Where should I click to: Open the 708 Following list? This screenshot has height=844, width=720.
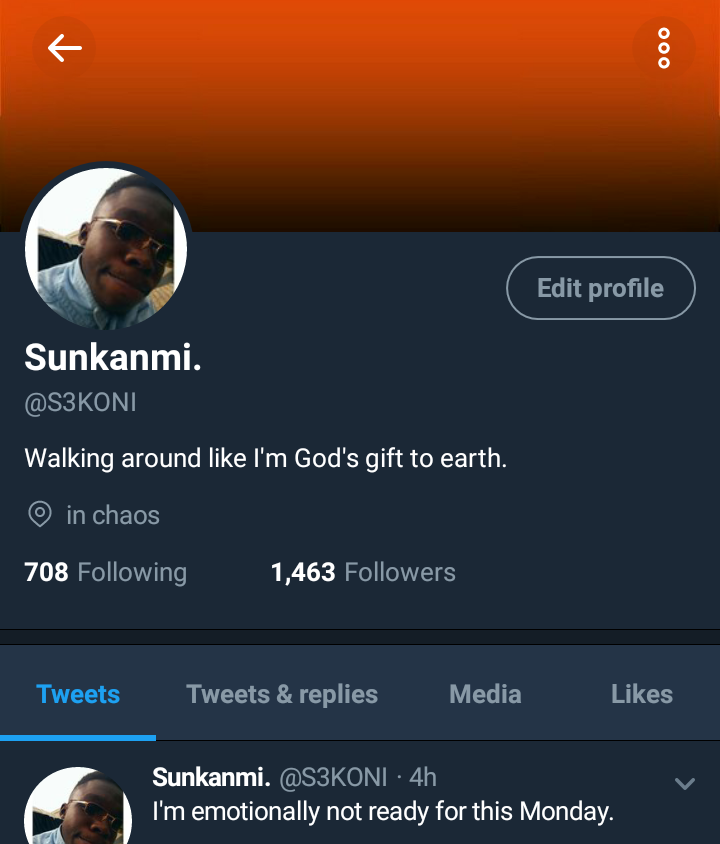(x=105, y=572)
